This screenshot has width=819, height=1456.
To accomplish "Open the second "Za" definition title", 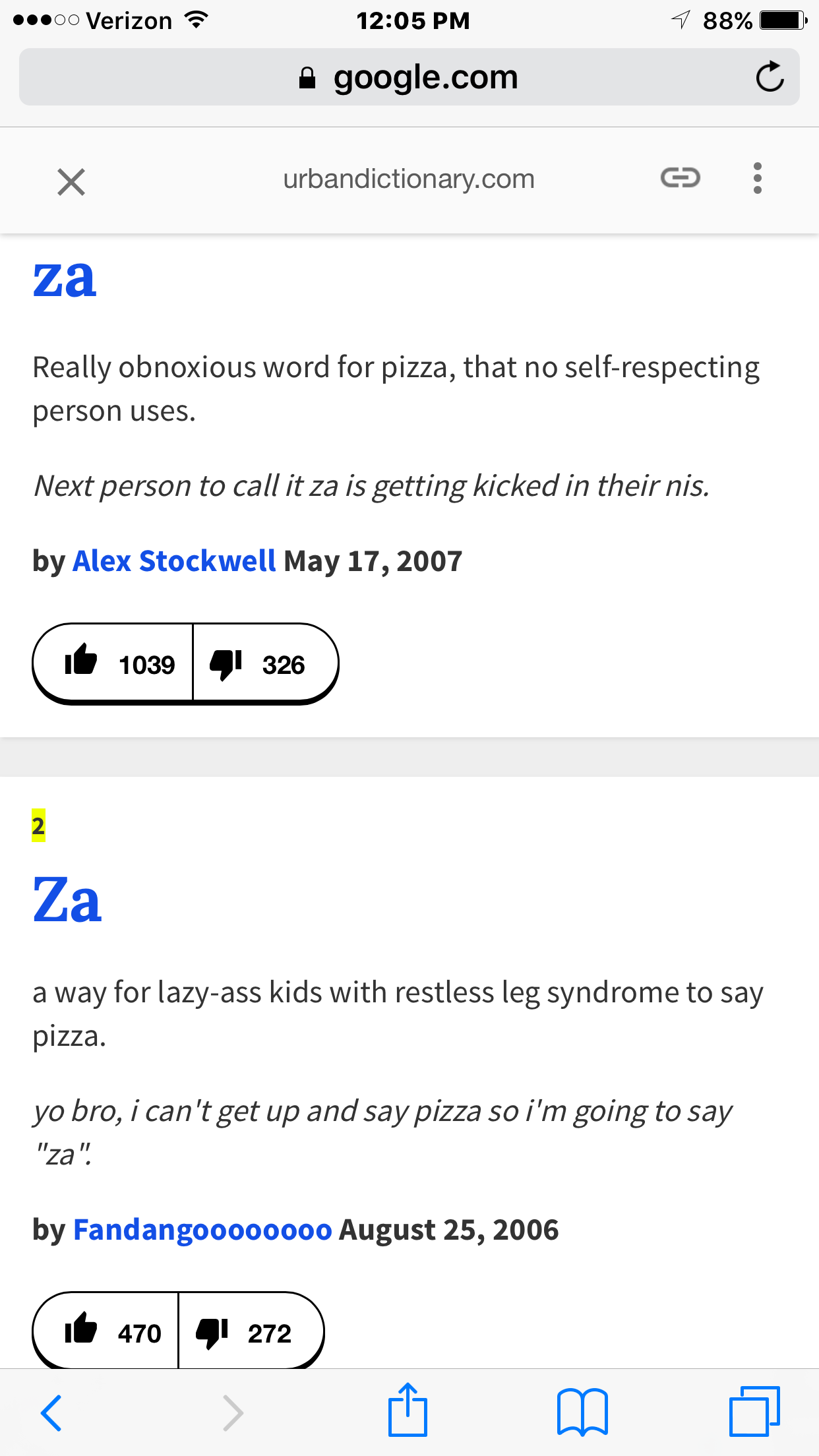I will pyautogui.click(x=67, y=900).
